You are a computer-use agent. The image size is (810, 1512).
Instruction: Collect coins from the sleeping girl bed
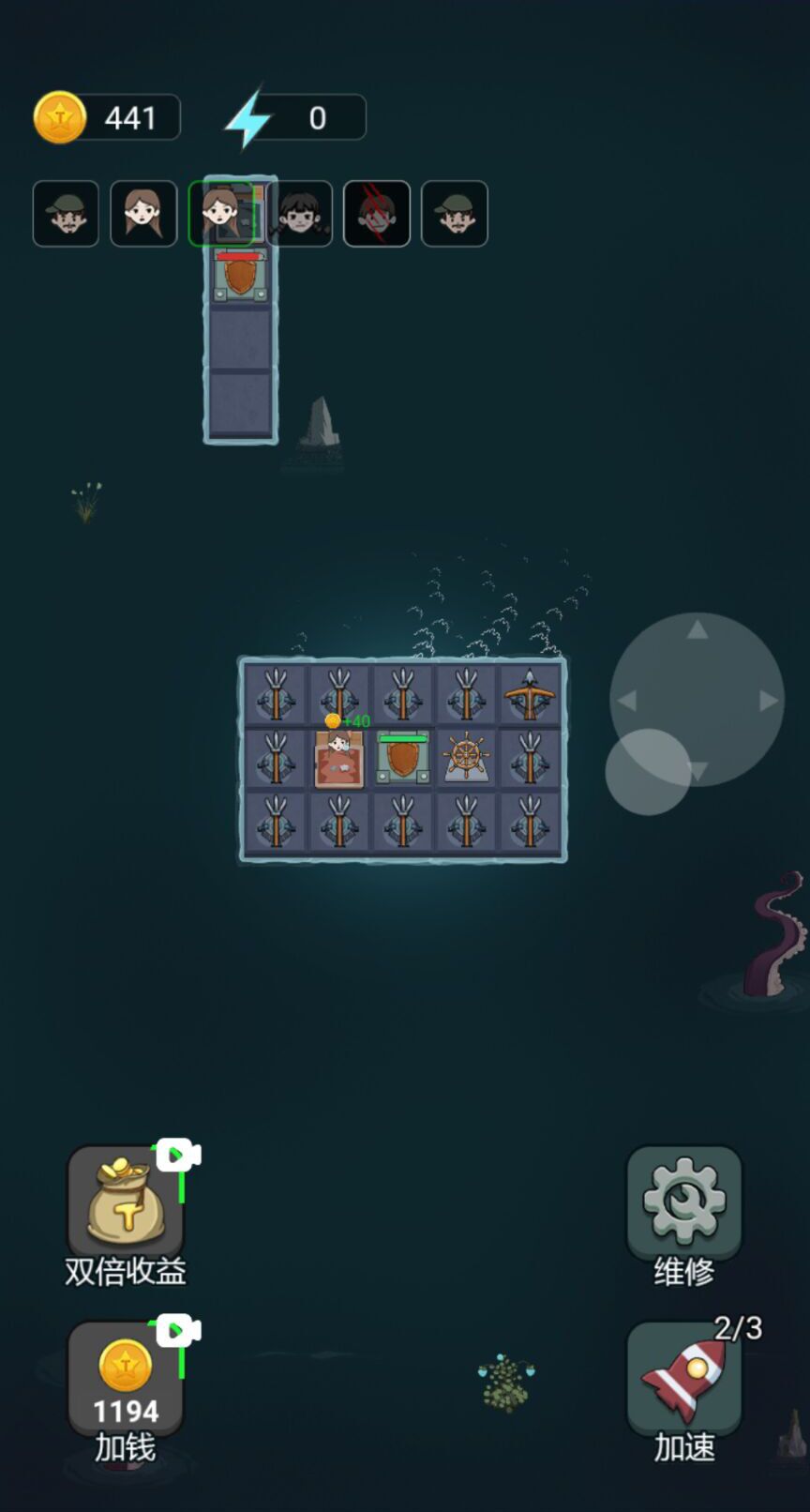point(338,759)
